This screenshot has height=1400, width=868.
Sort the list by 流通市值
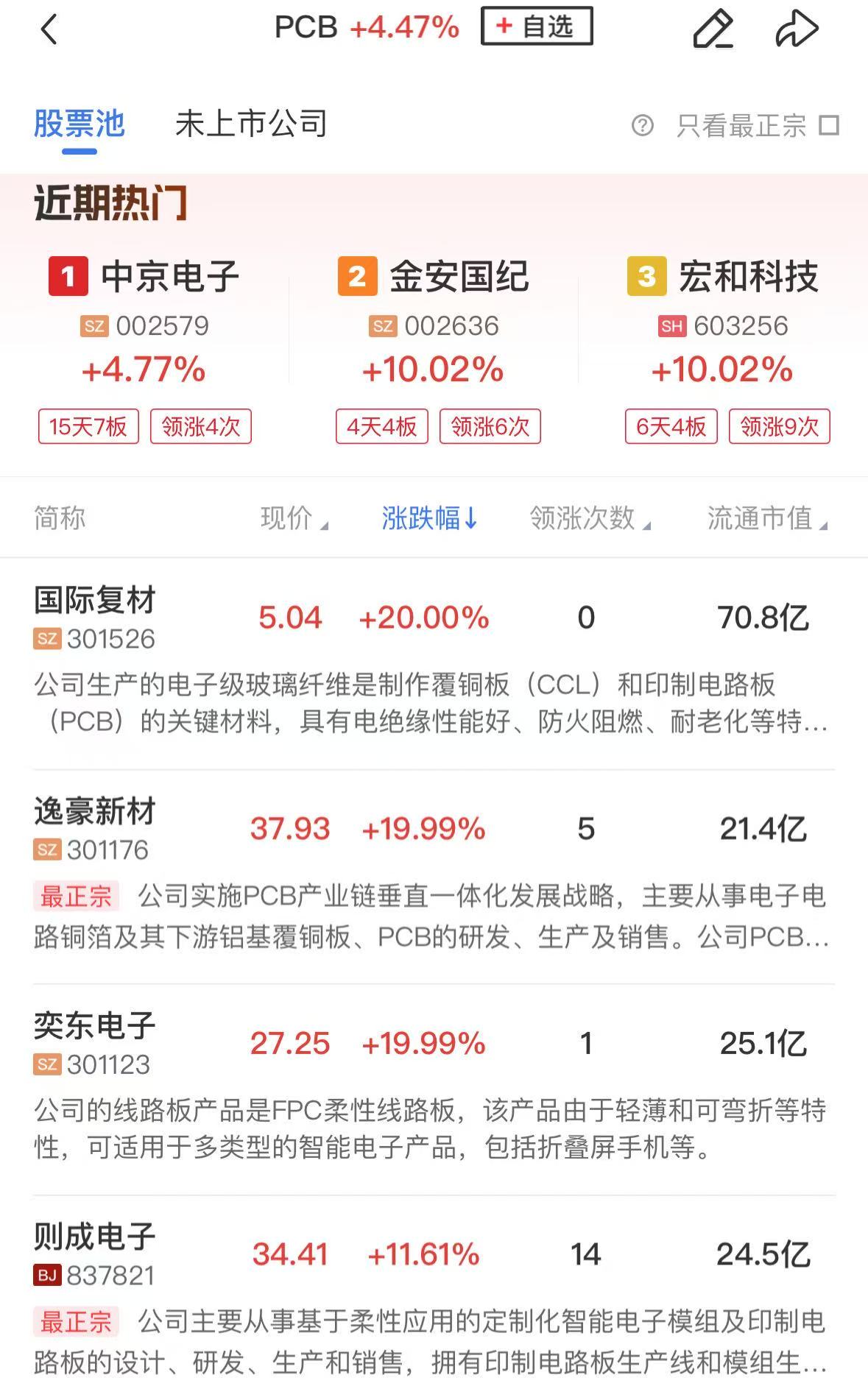(x=768, y=518)
